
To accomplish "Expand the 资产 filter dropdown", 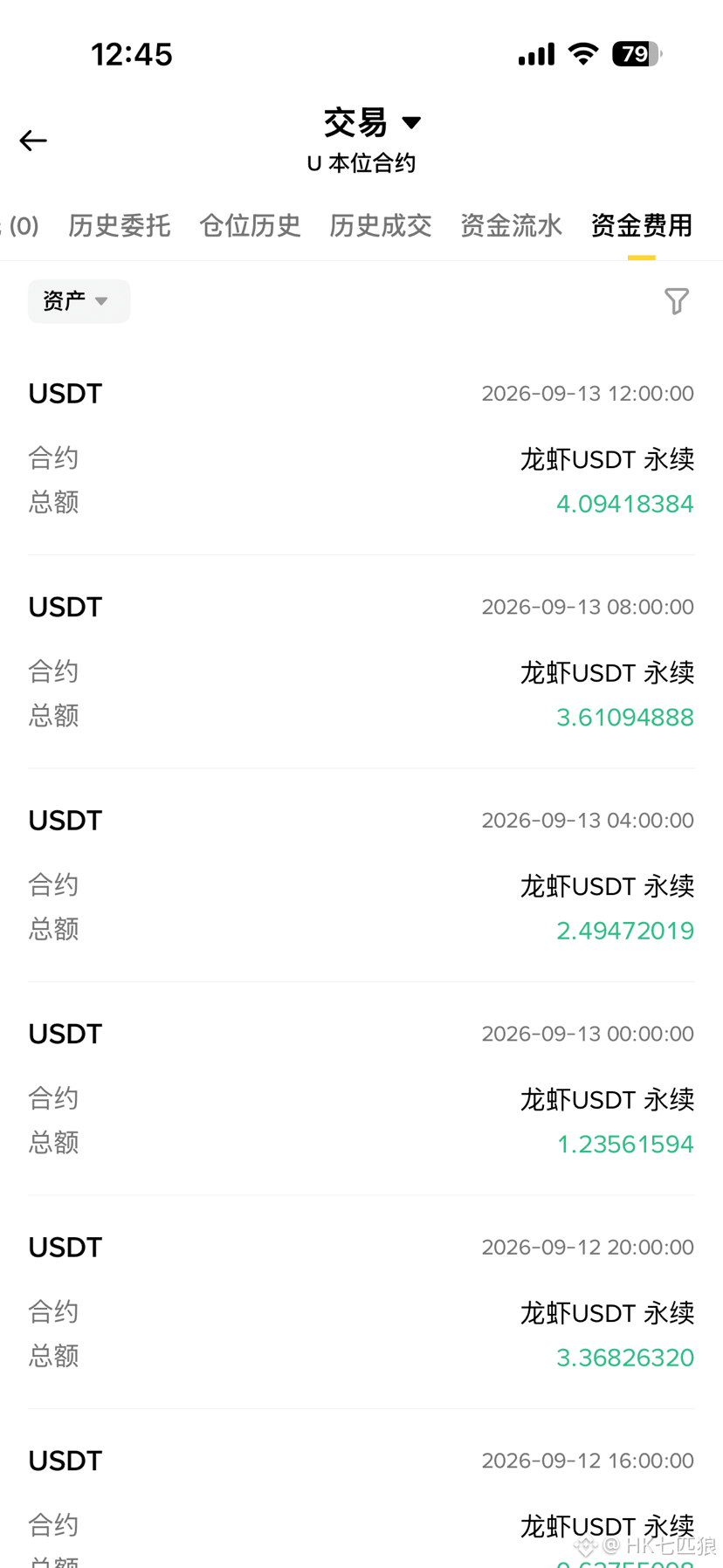I will [79, 301].
